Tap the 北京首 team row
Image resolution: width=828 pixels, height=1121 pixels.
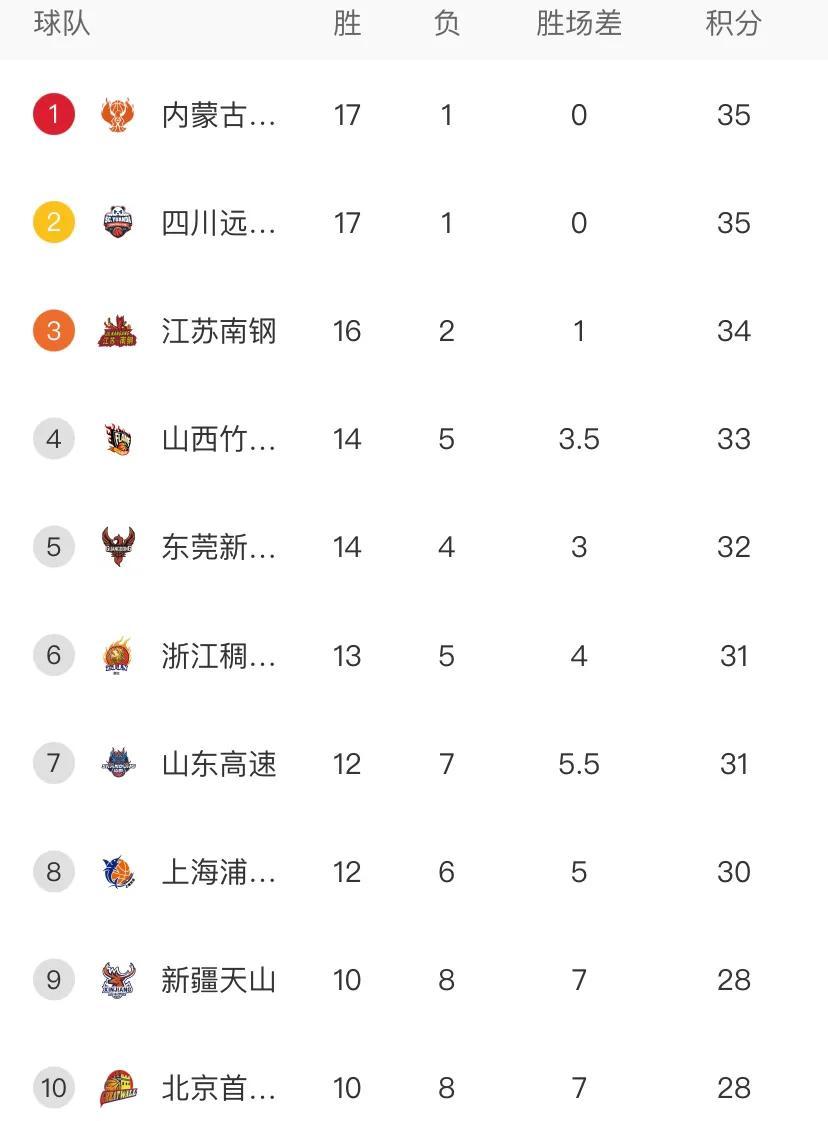218,1088
